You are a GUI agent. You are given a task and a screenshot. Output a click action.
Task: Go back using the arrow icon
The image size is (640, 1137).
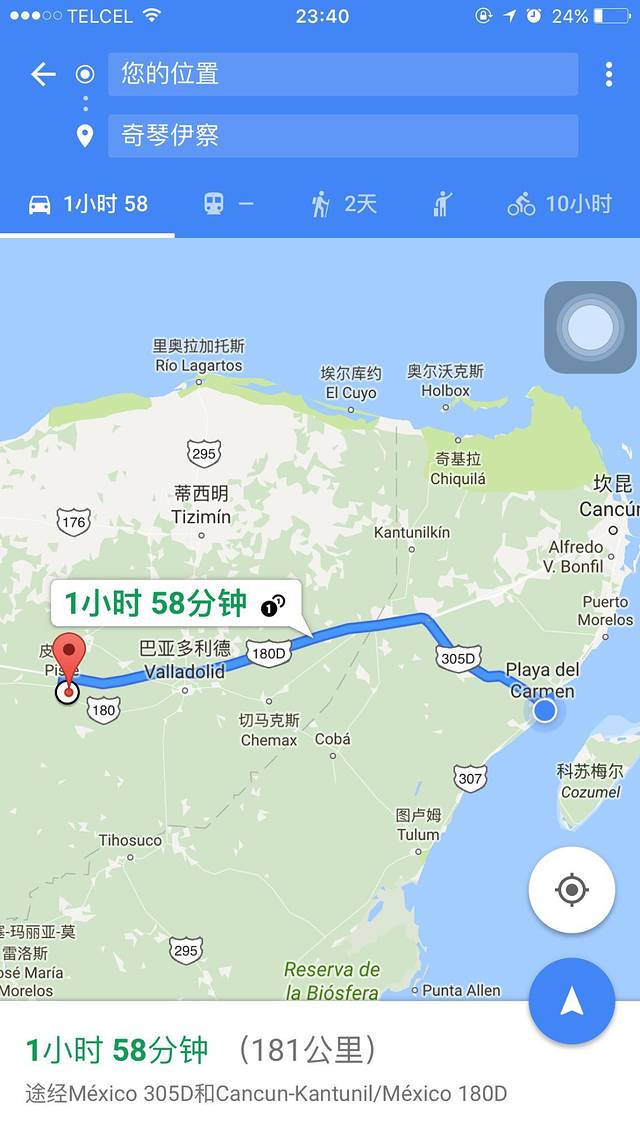(x=43, y=74)
